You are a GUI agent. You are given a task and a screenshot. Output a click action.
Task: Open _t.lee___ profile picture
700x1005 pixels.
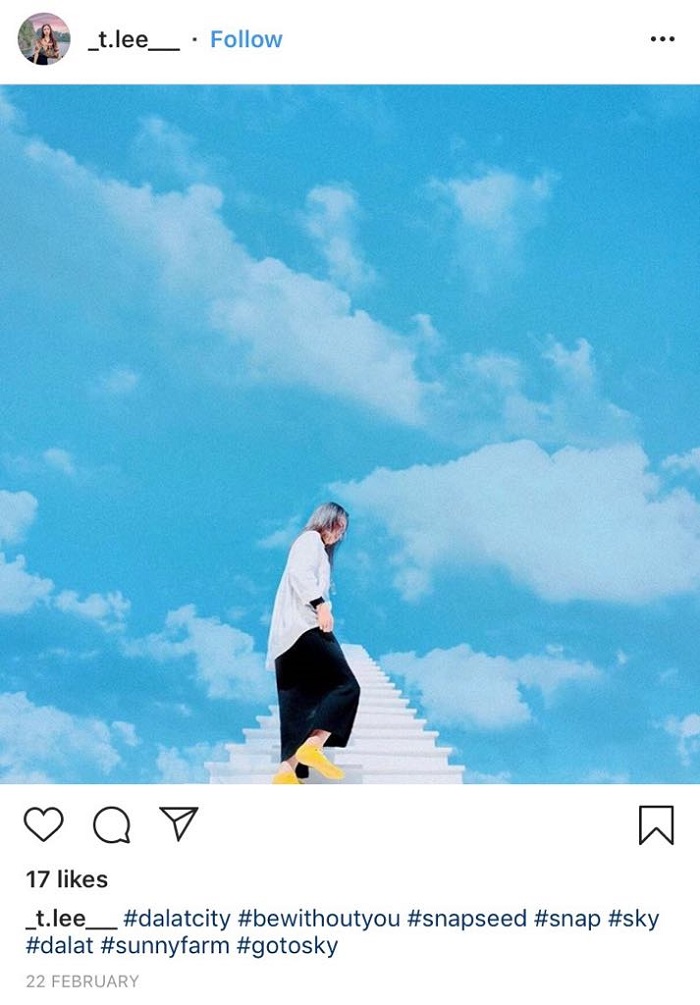44,40
